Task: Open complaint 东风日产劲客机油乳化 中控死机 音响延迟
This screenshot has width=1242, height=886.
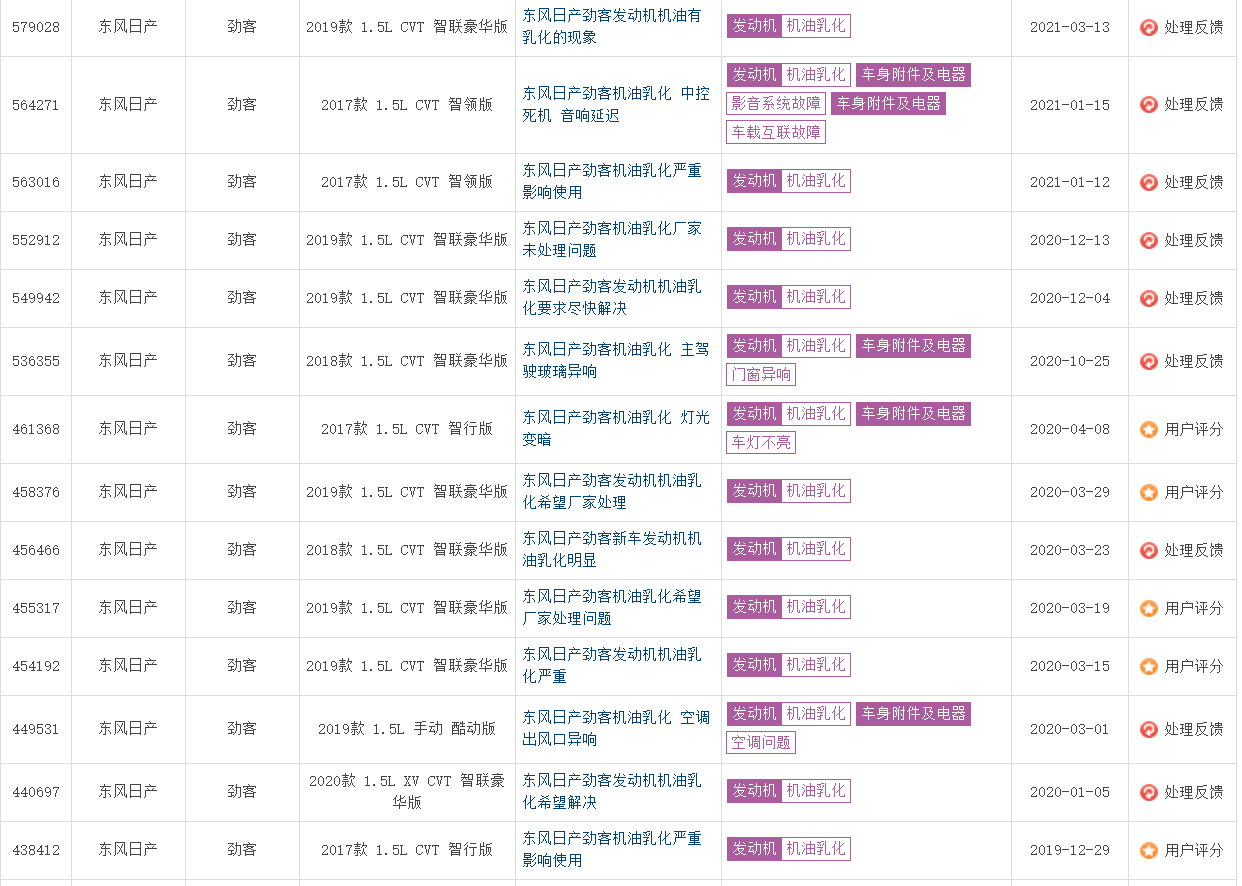Action: (x=616, y=104)
